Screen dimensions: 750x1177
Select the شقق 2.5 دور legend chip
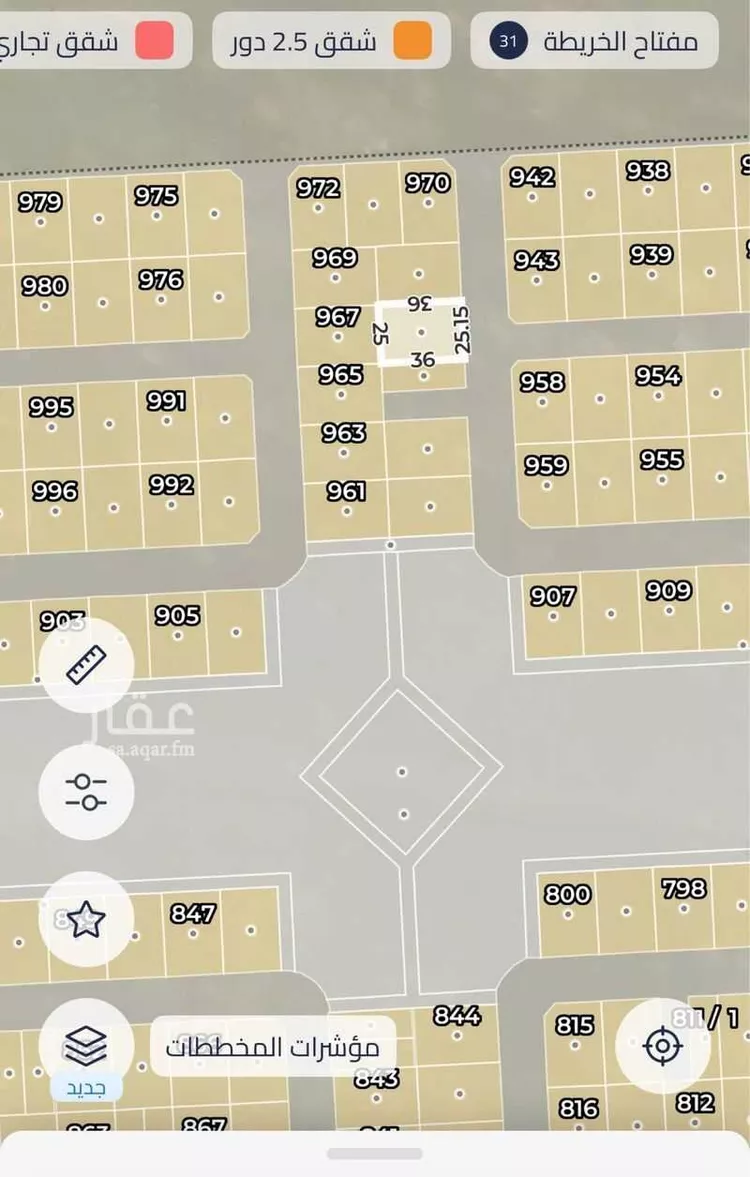coord(331,41)
